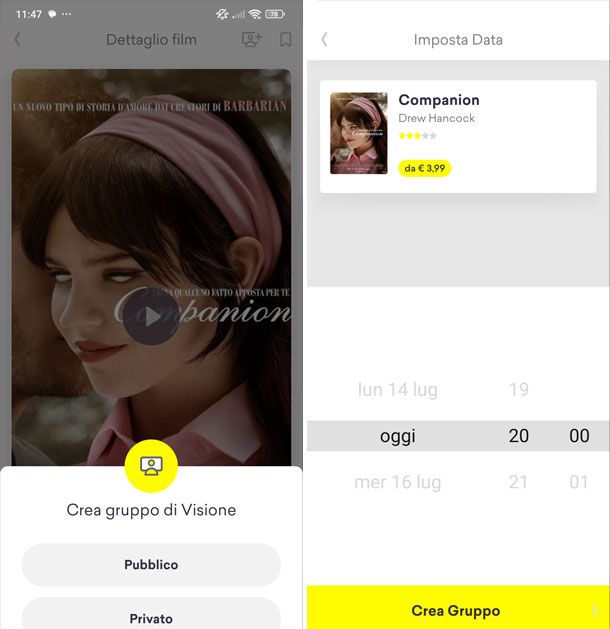Go back from the Imposta Data screen
This screenshot has width=610, height=629.
324,40
